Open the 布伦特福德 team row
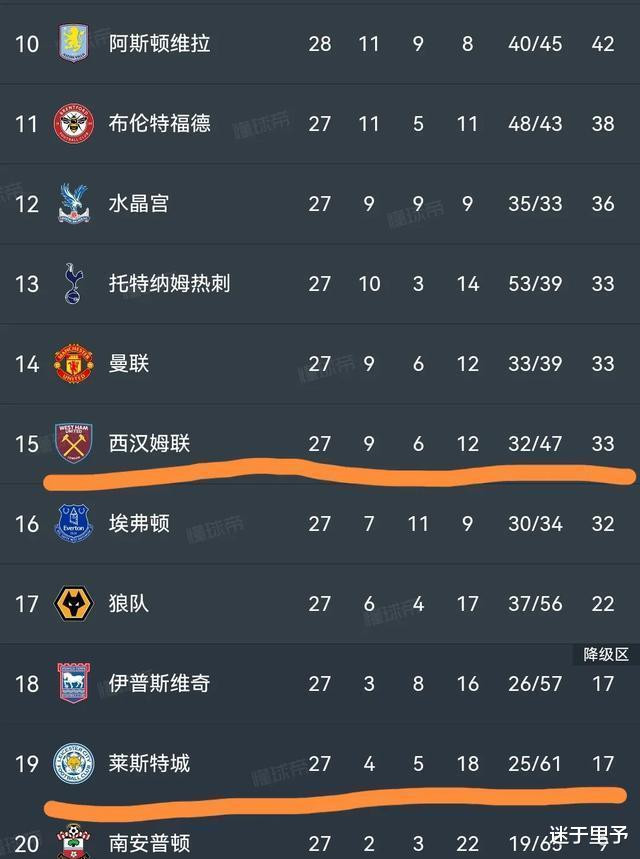The image size is (640, 859). [x=320, y=123]
